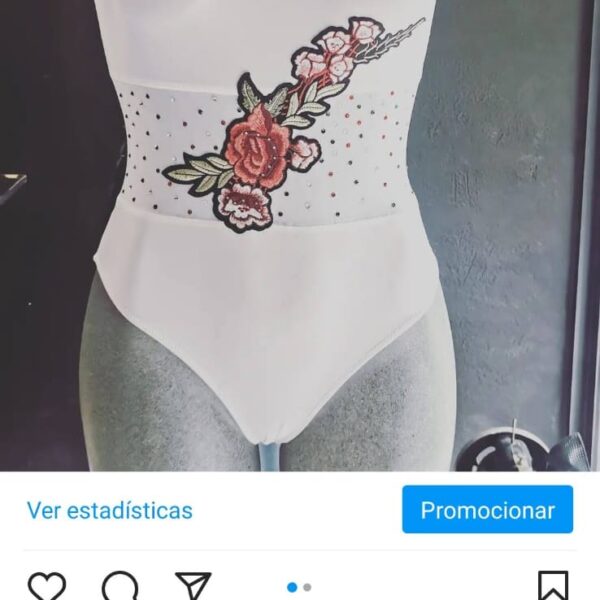Open Ver estadísticas insights link

[109, 510]
